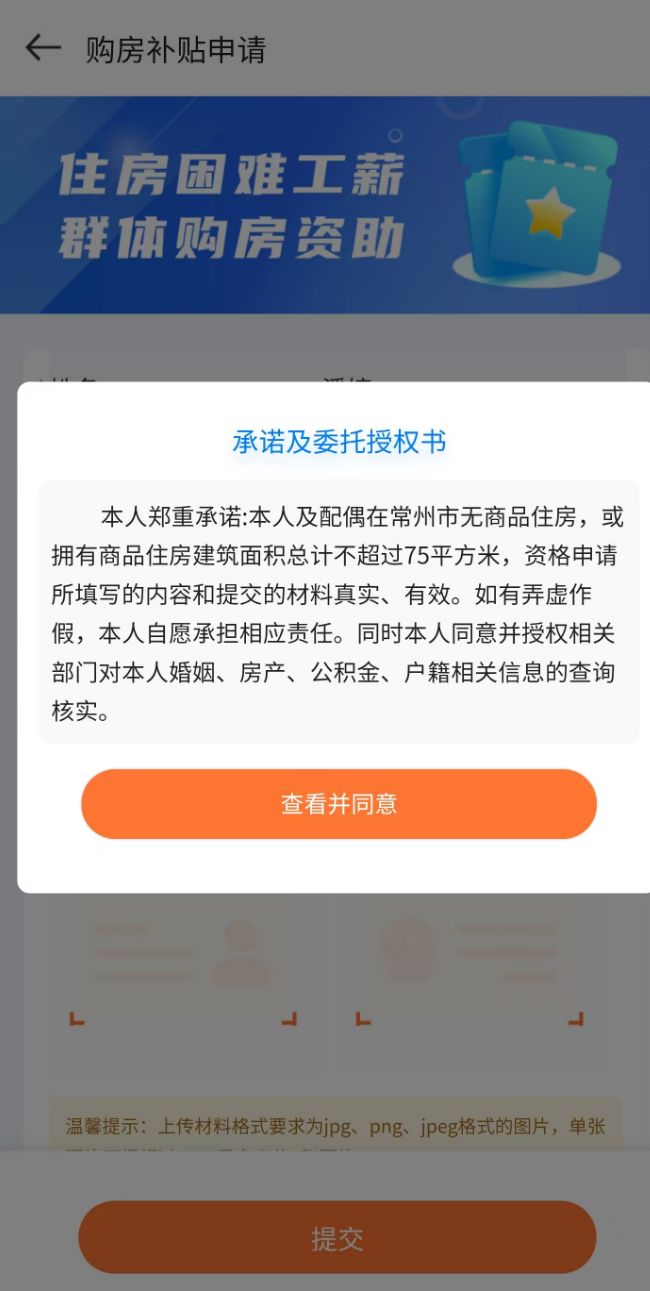Tap the 提交 button

point(337,1238)
